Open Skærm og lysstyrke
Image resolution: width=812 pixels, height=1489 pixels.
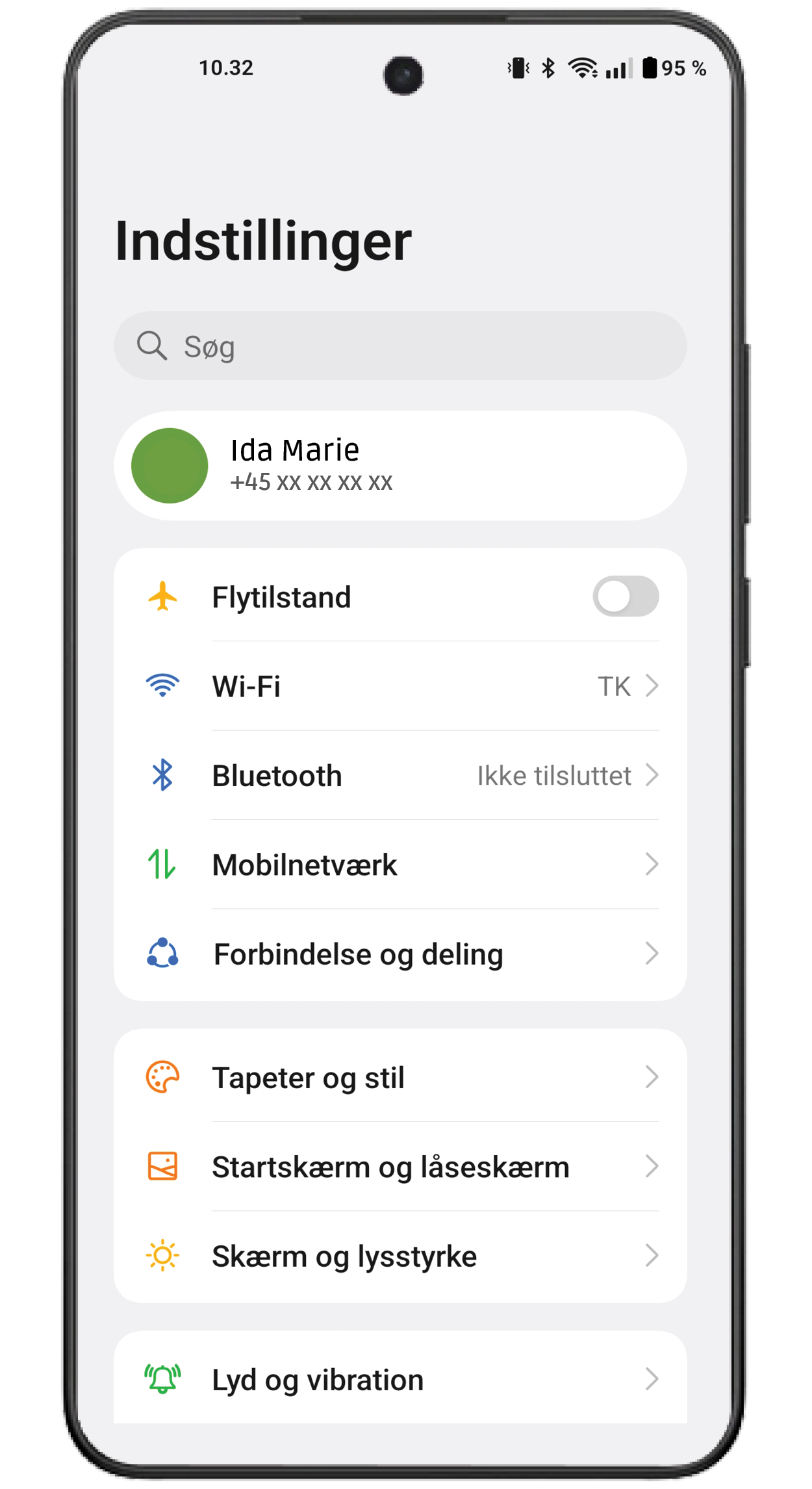tap(400, 1256)
